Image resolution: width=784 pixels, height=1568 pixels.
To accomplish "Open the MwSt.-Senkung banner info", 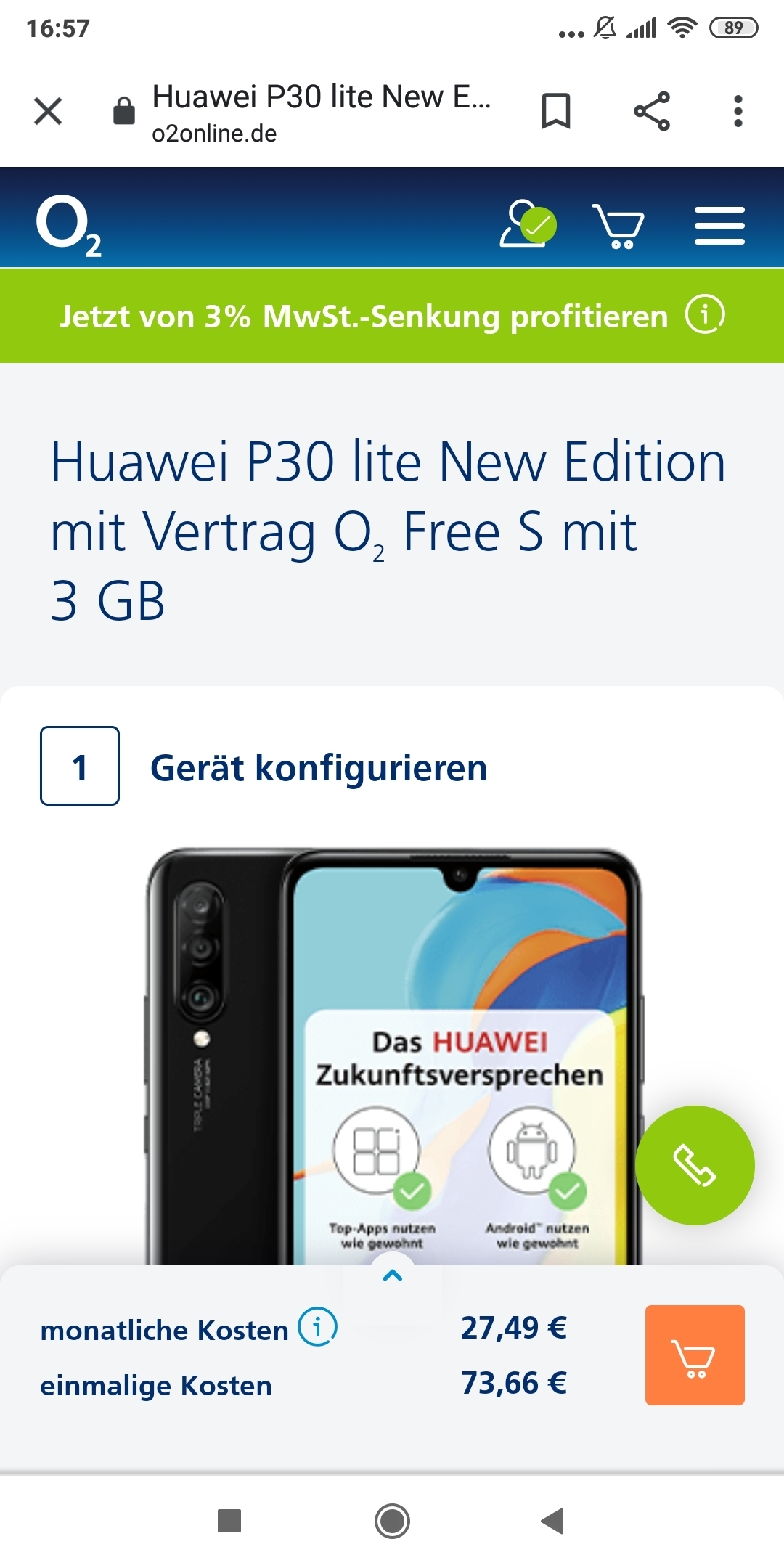I will (x=705, y=315).
